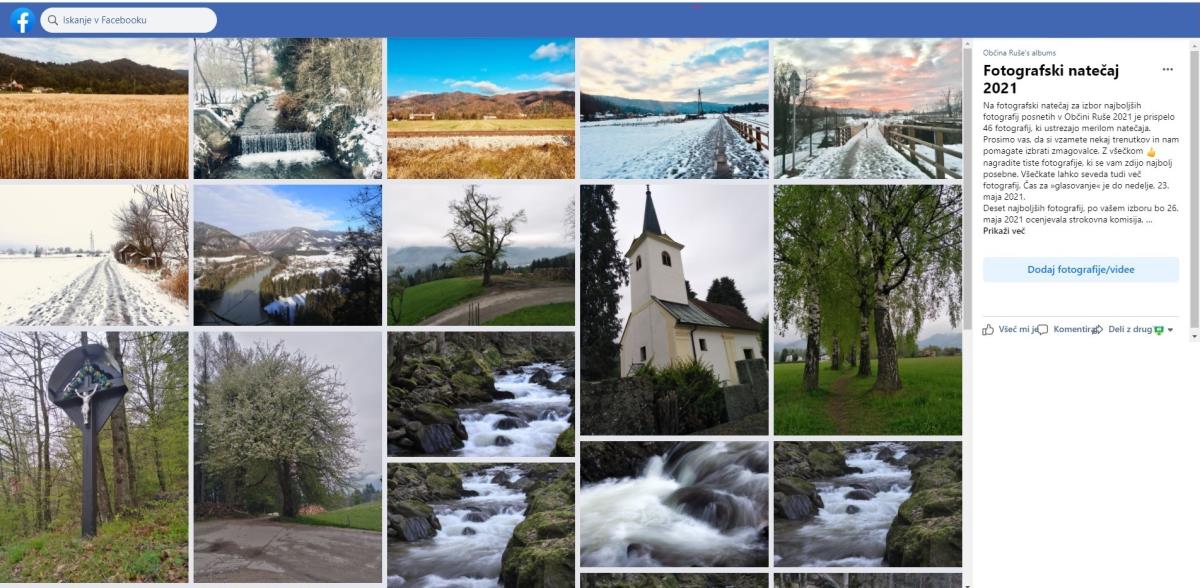Open the birch trees meadow path photo
The width and height of the screenshot is (1200, 588).
click(x=867, y=309)
